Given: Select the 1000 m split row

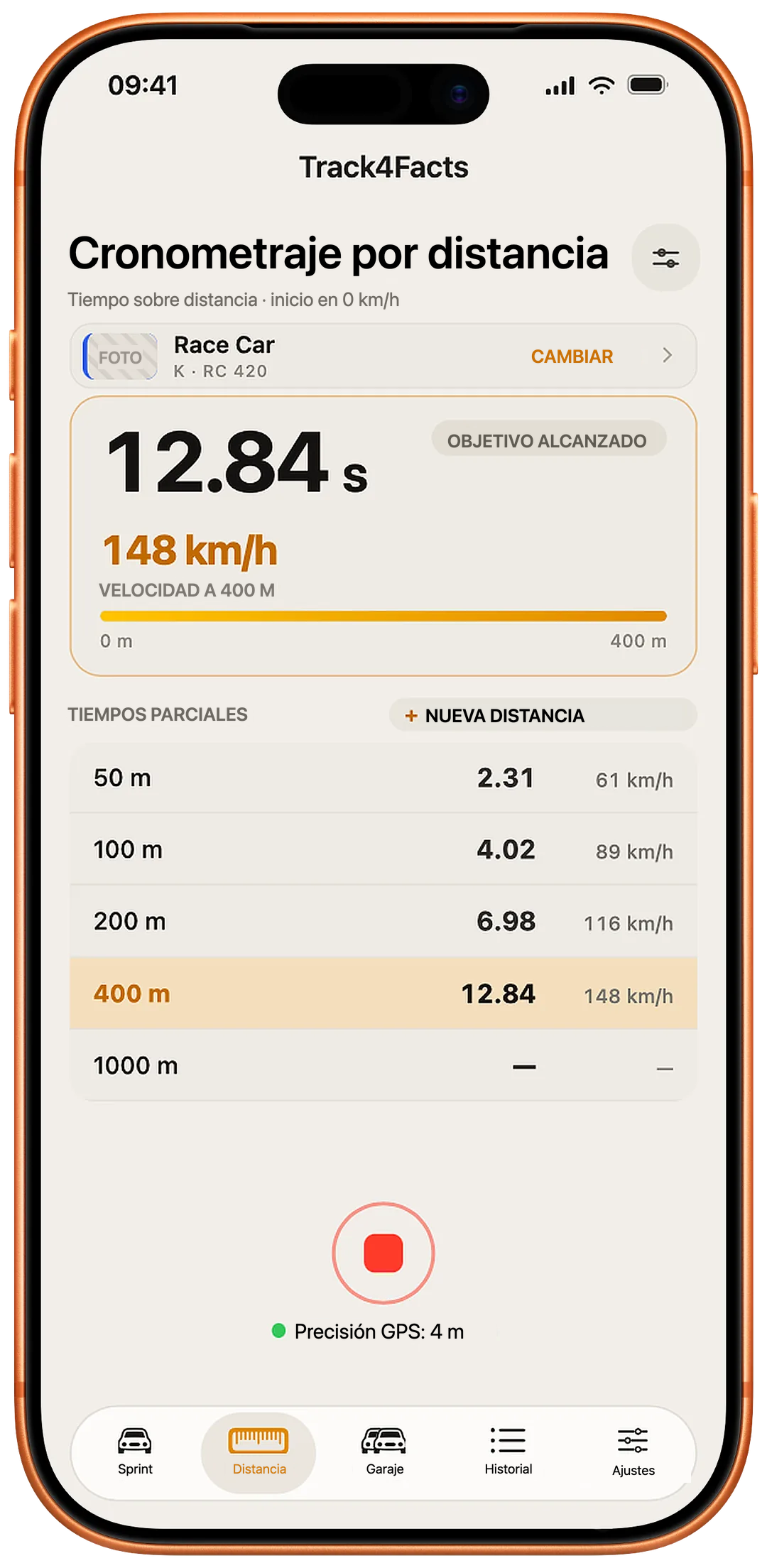Looking at the screenshot, I should pyautogui.click(x=383, y=1065).
